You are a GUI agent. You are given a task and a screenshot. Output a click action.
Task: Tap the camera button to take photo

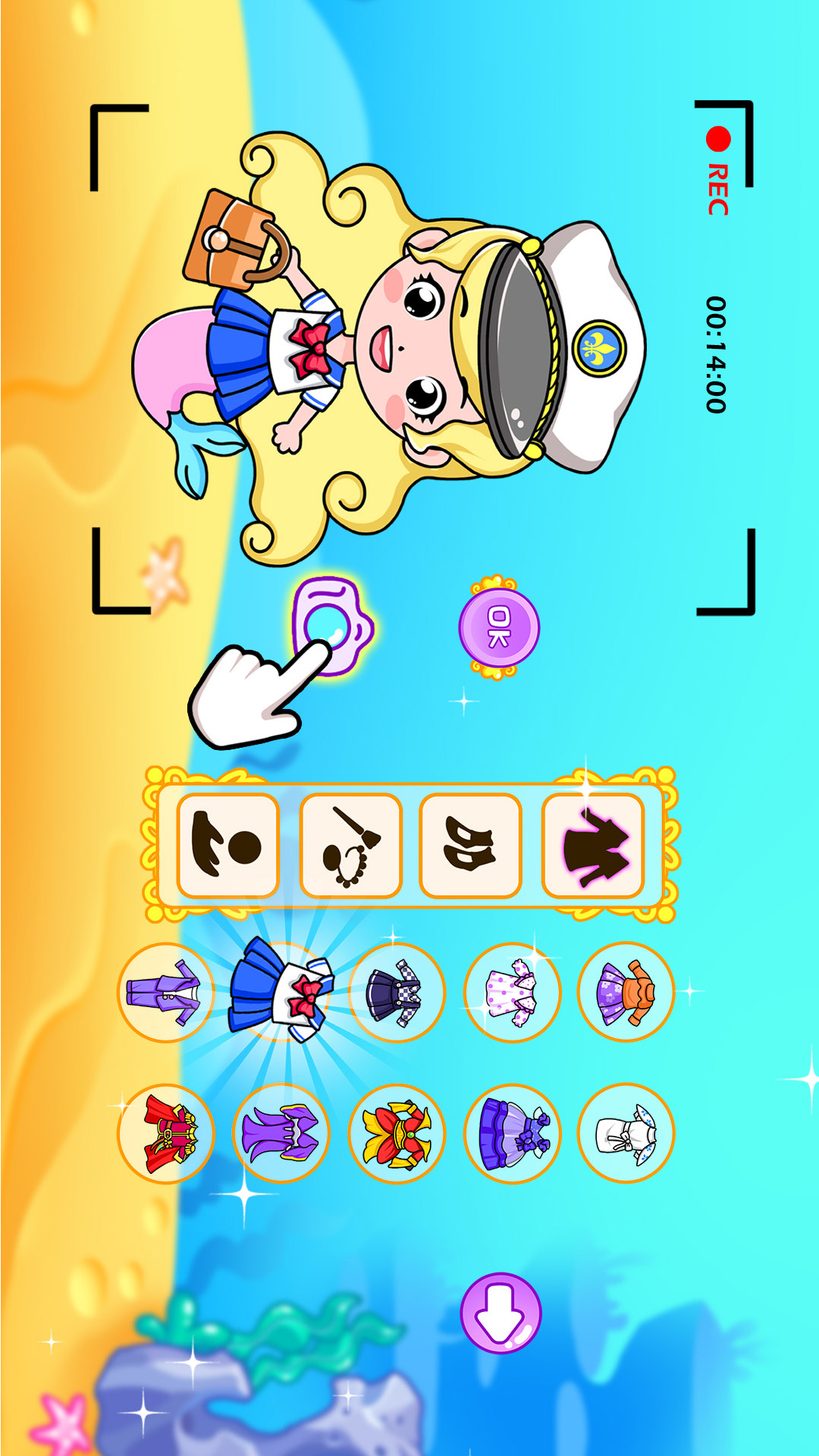click(x=333, y=626)
